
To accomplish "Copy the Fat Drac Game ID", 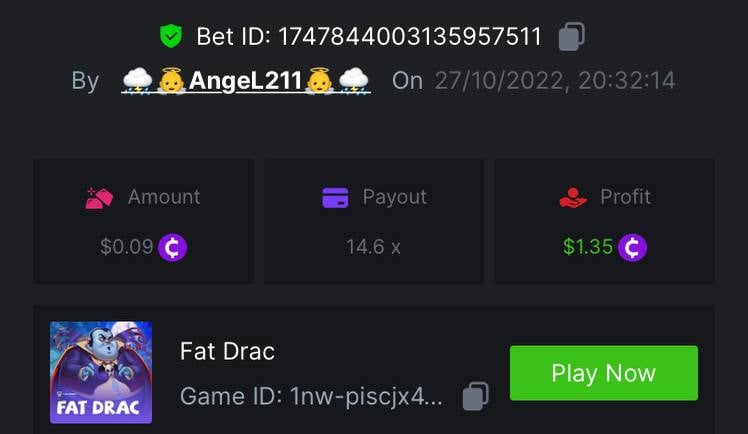I will (475, 396).
